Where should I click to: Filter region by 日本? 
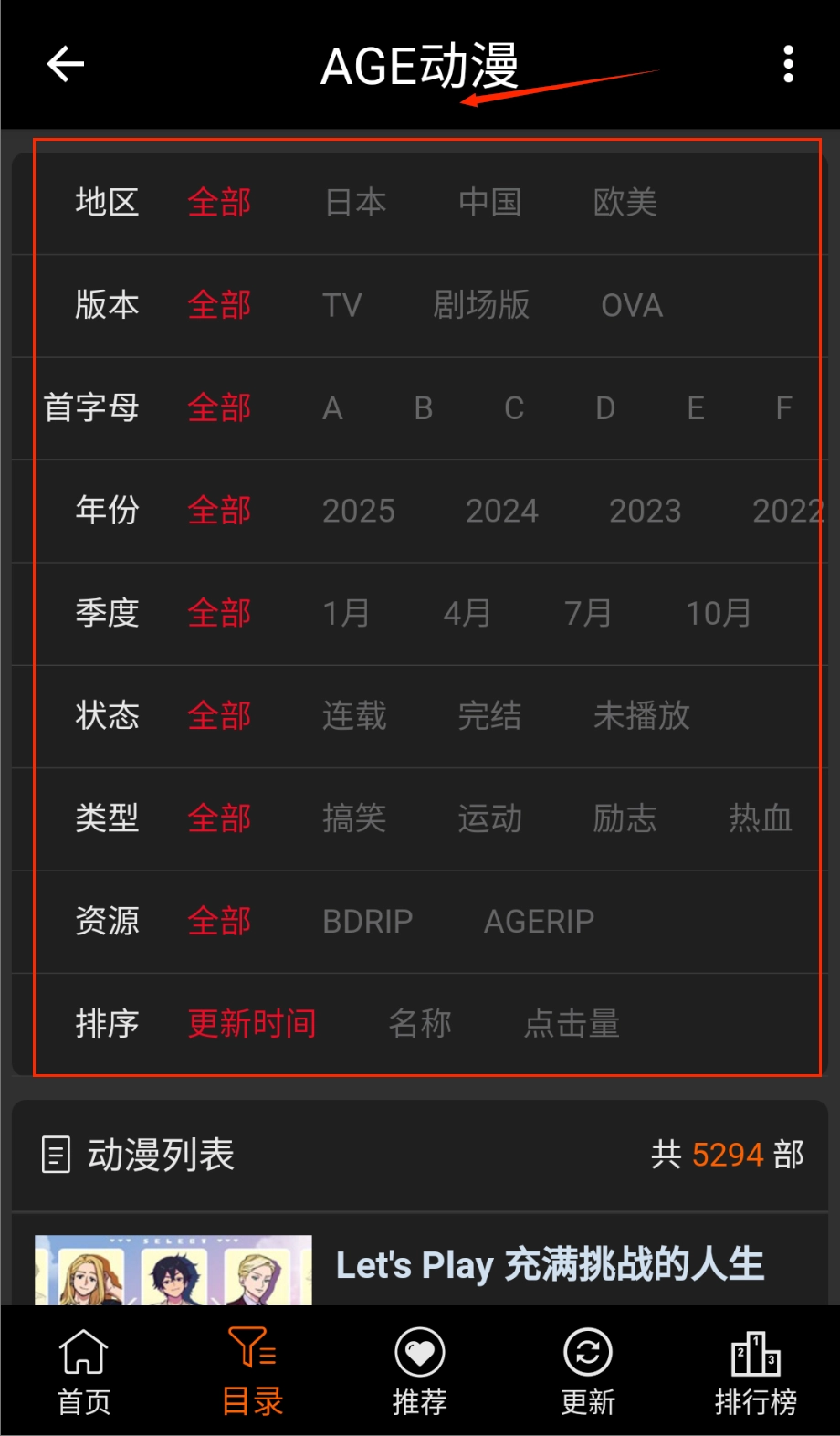[x=355, y=203]
